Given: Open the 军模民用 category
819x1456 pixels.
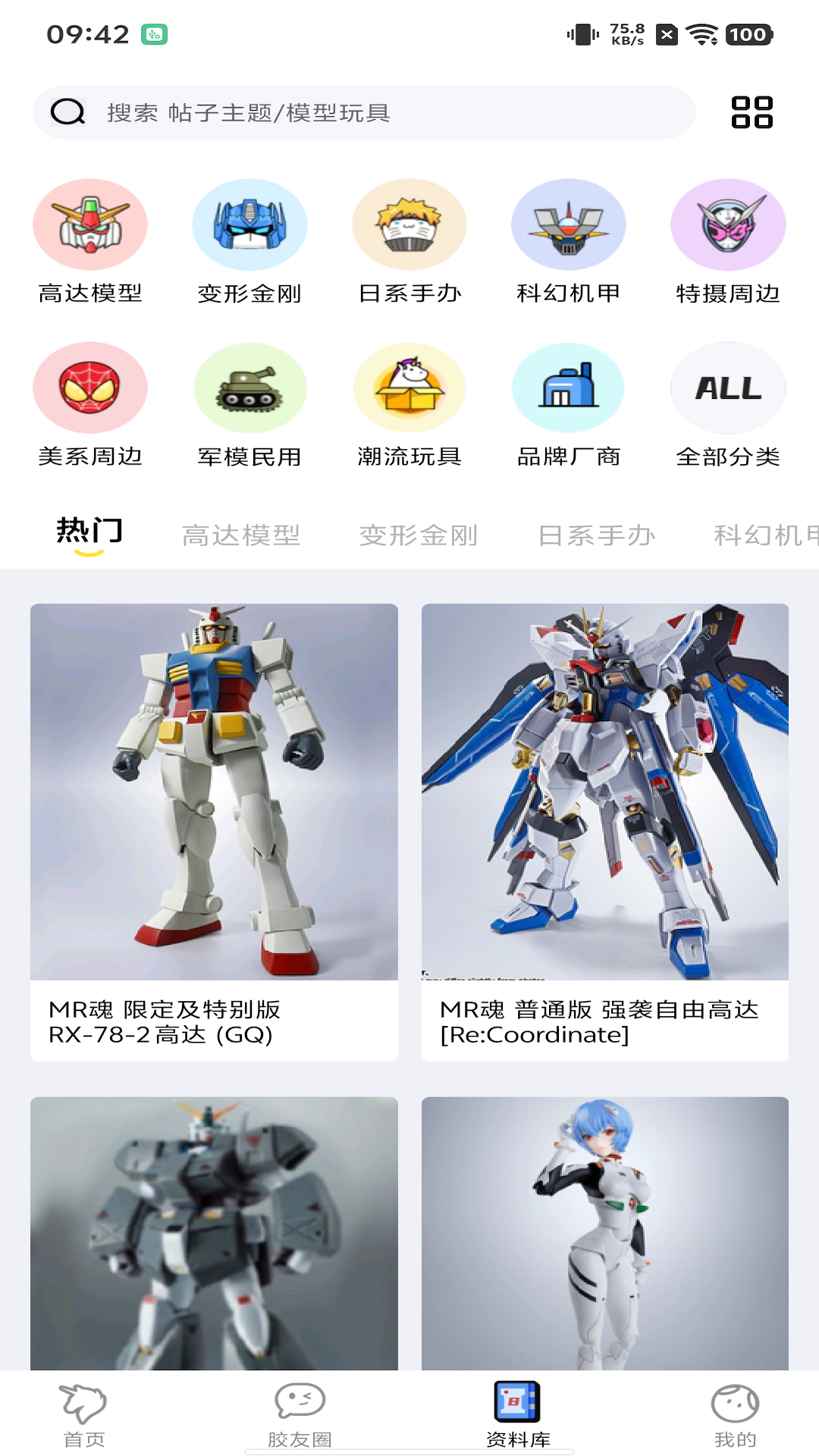Looking at the screenshot, I should coord(249,388).
